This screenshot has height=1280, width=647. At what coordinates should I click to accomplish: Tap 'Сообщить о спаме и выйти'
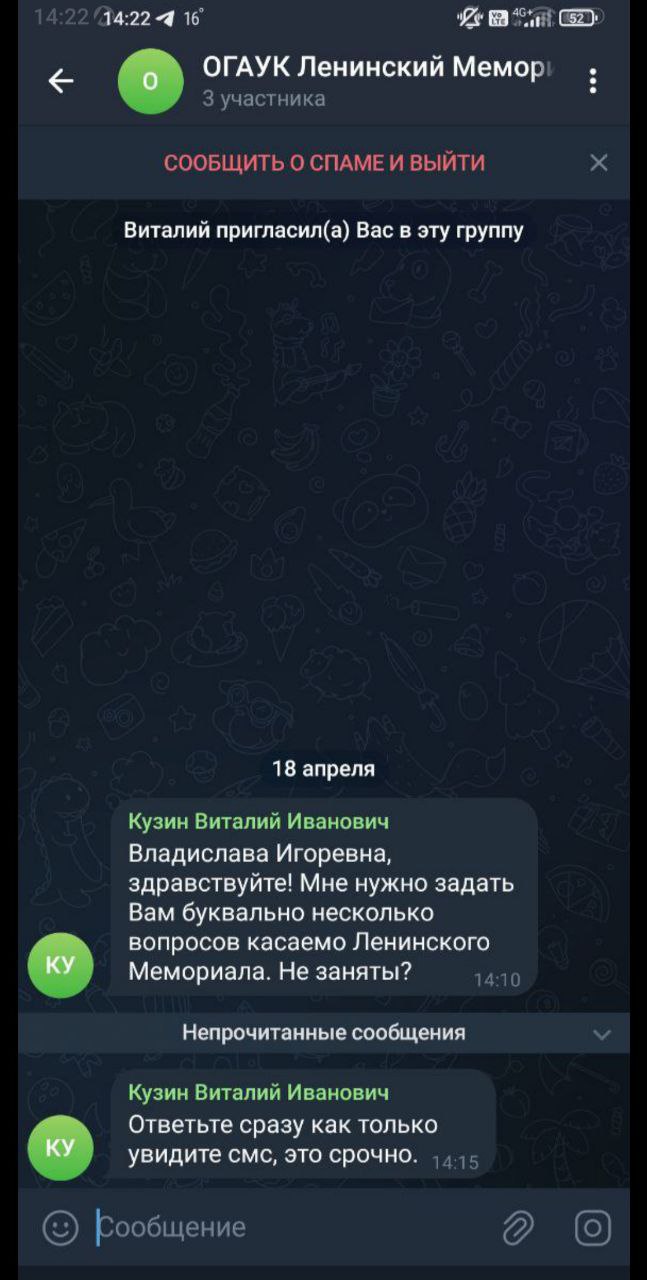(324, 163)
